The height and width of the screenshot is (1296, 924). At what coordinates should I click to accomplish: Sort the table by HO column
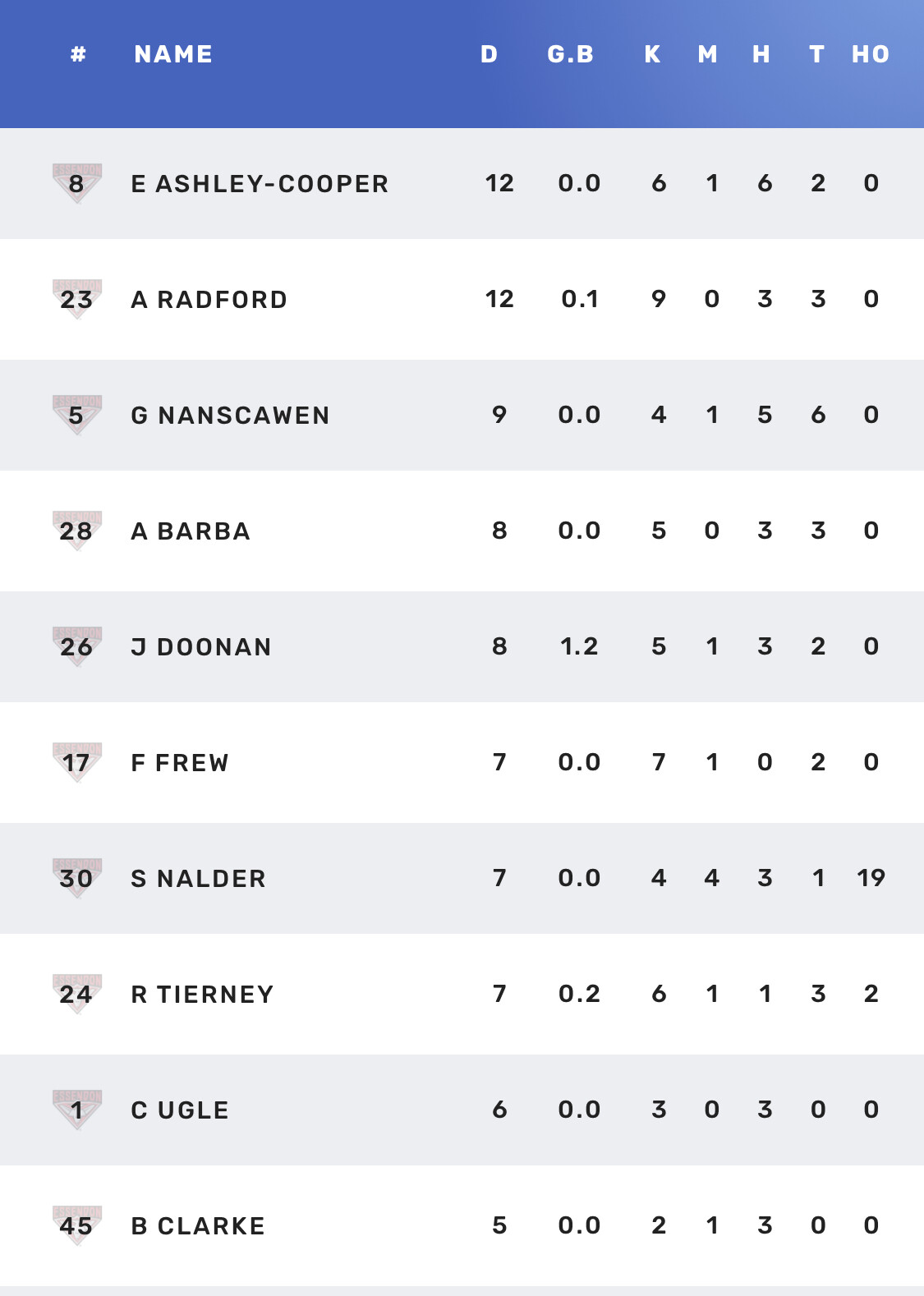pos(871,54)
